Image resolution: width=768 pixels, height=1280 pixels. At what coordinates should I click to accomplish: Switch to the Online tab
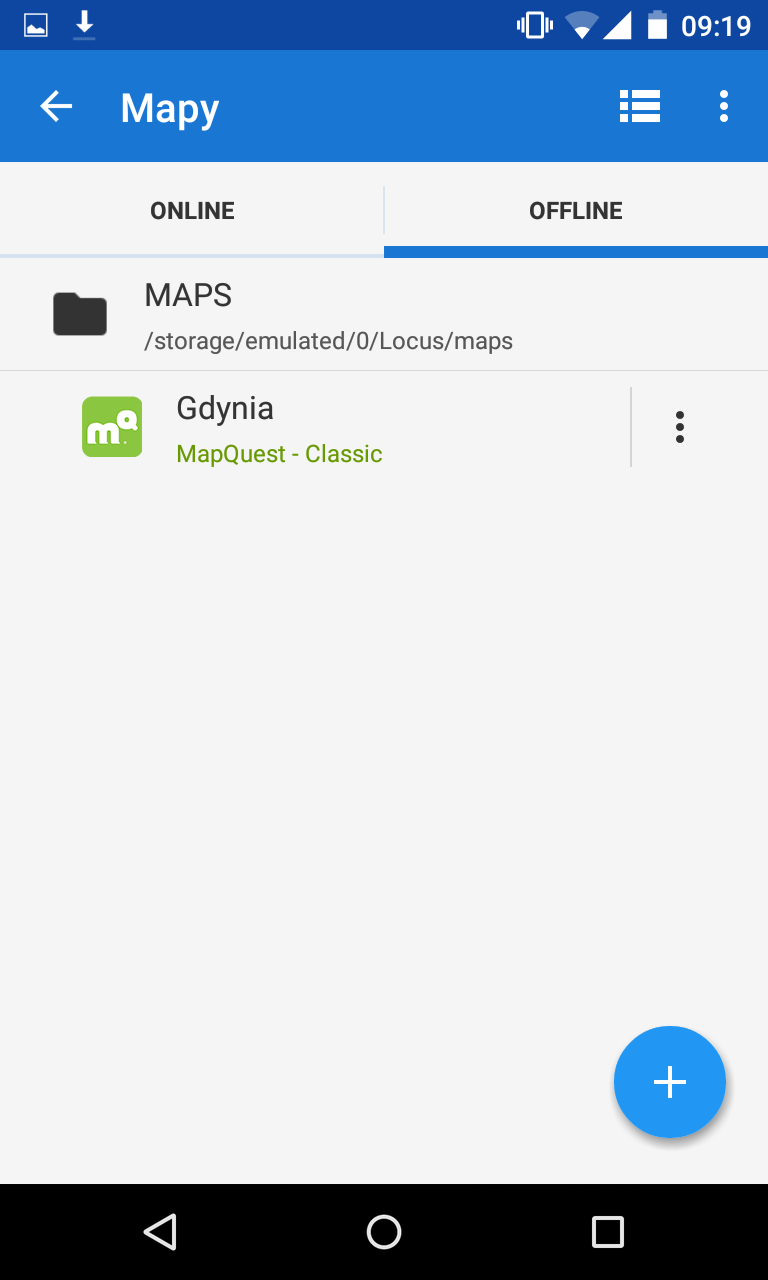coord(192,211)
